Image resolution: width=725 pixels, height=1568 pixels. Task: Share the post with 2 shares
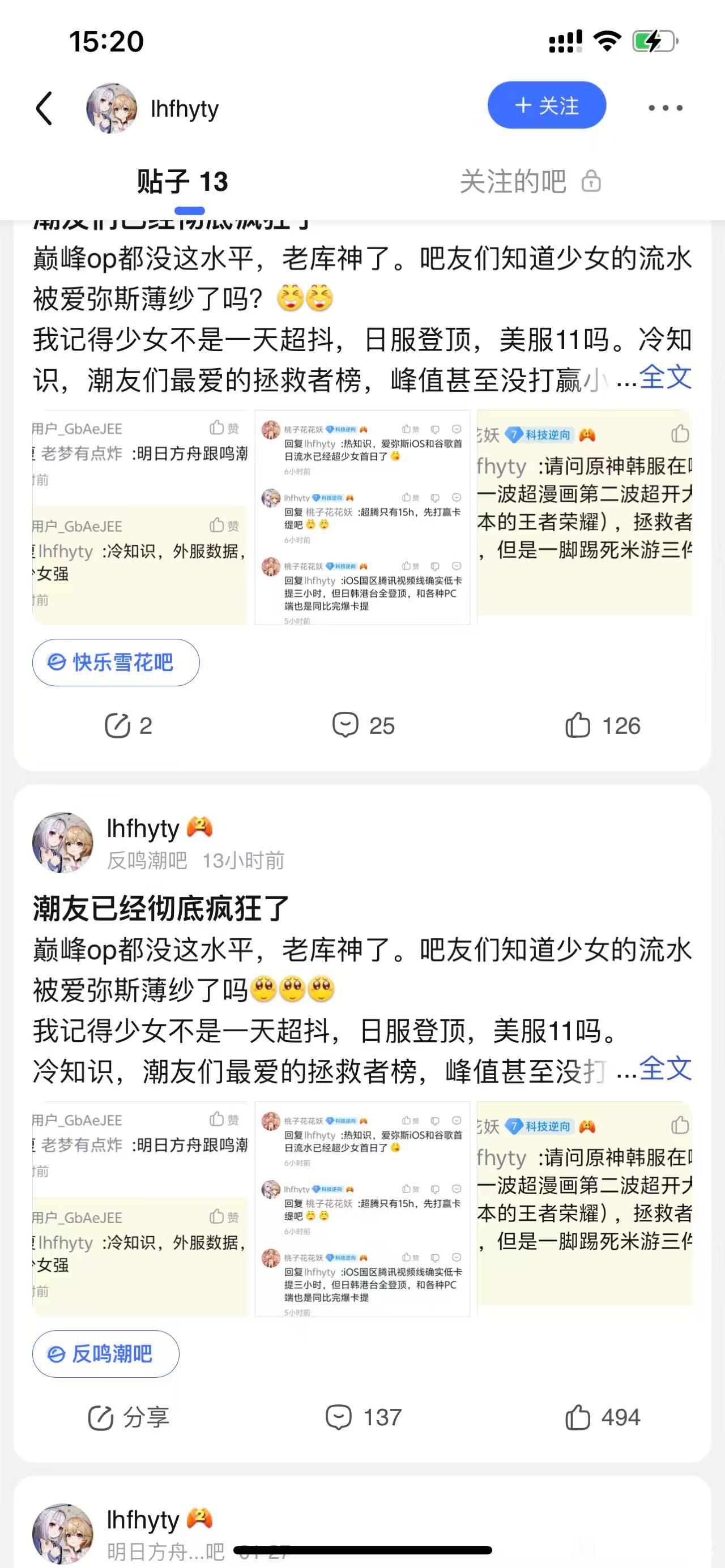pyautogui.click(x=129, y=725)
